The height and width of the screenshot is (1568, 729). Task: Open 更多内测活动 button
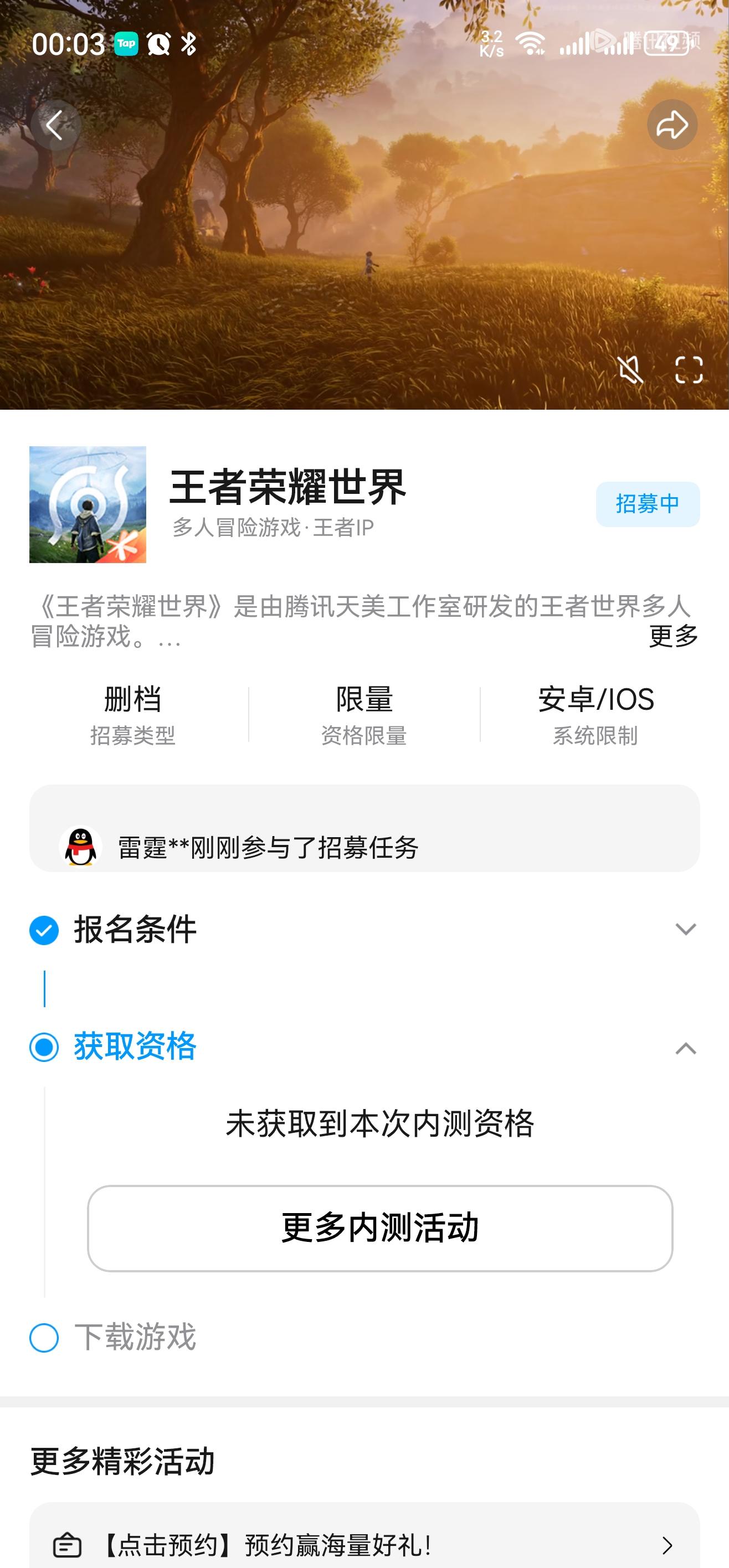379,1227
